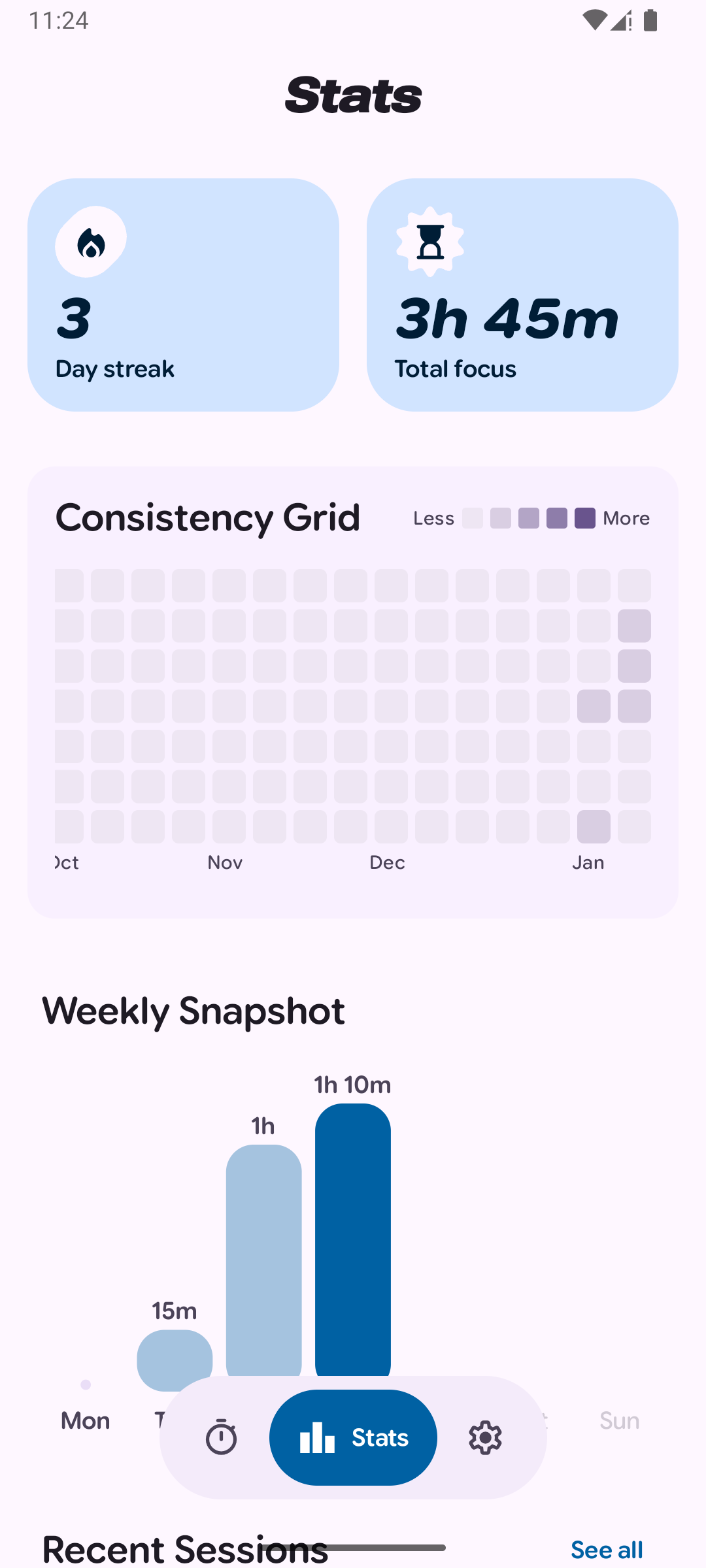Tap the battery indicator in status bar
Image resolution: width=706 pixels, height=1568 pixels.
click(x=649, y=20)
